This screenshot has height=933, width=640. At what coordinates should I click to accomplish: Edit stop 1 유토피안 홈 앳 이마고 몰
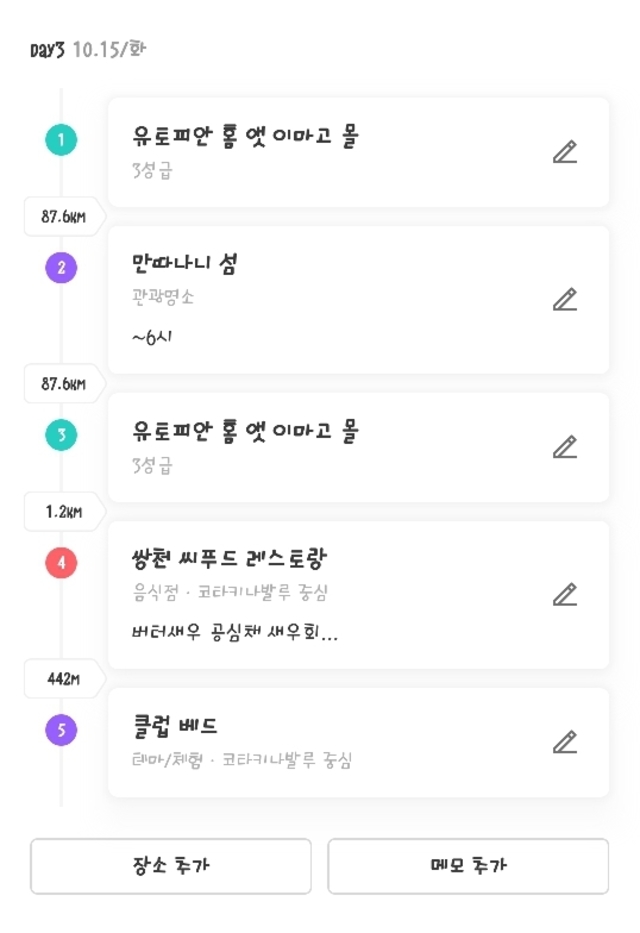coord(565,152)
